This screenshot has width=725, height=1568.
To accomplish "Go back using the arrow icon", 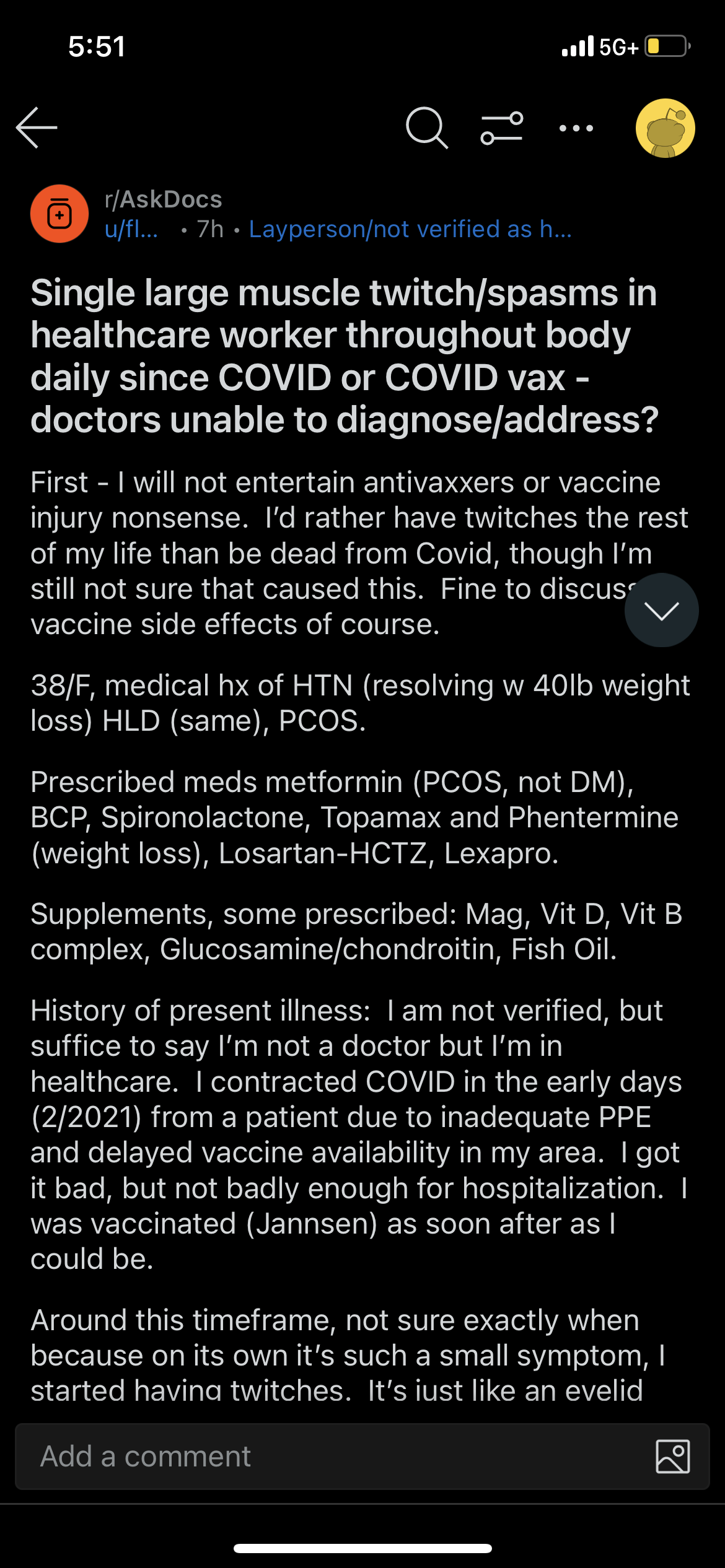I will point(37,128).
